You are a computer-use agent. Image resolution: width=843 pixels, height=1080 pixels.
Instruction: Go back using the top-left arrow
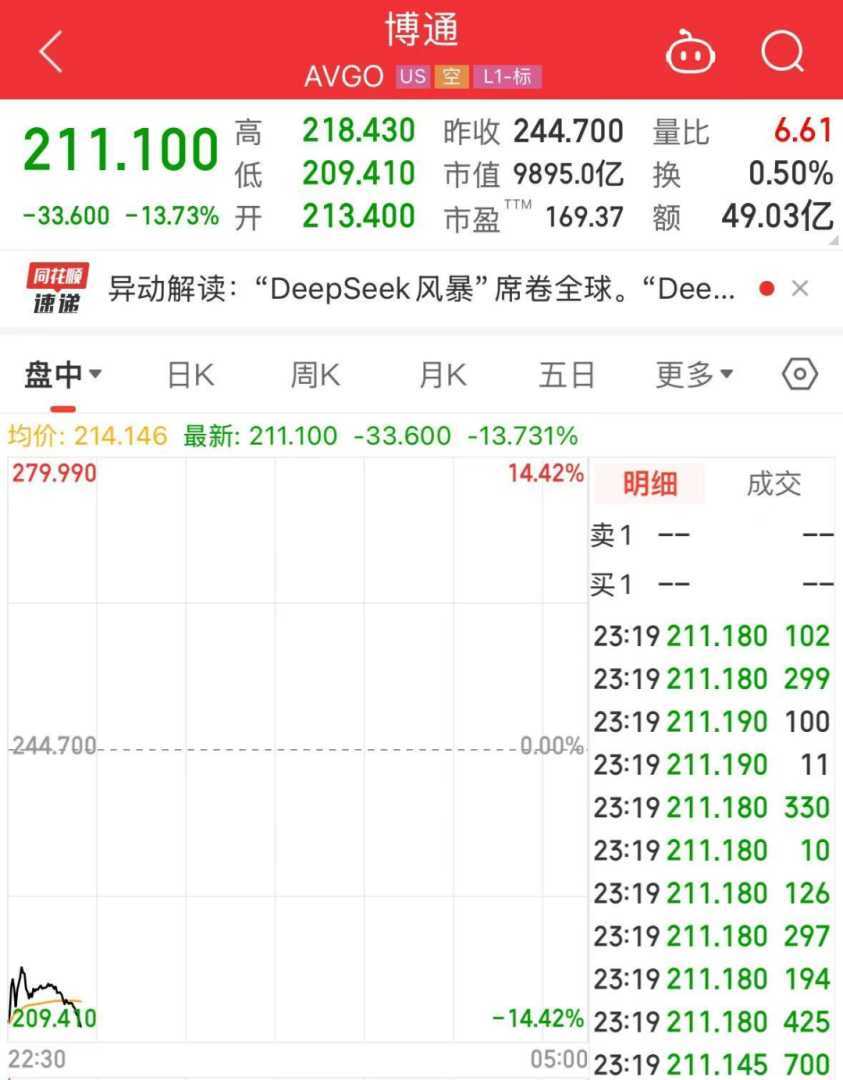(50, 52)
